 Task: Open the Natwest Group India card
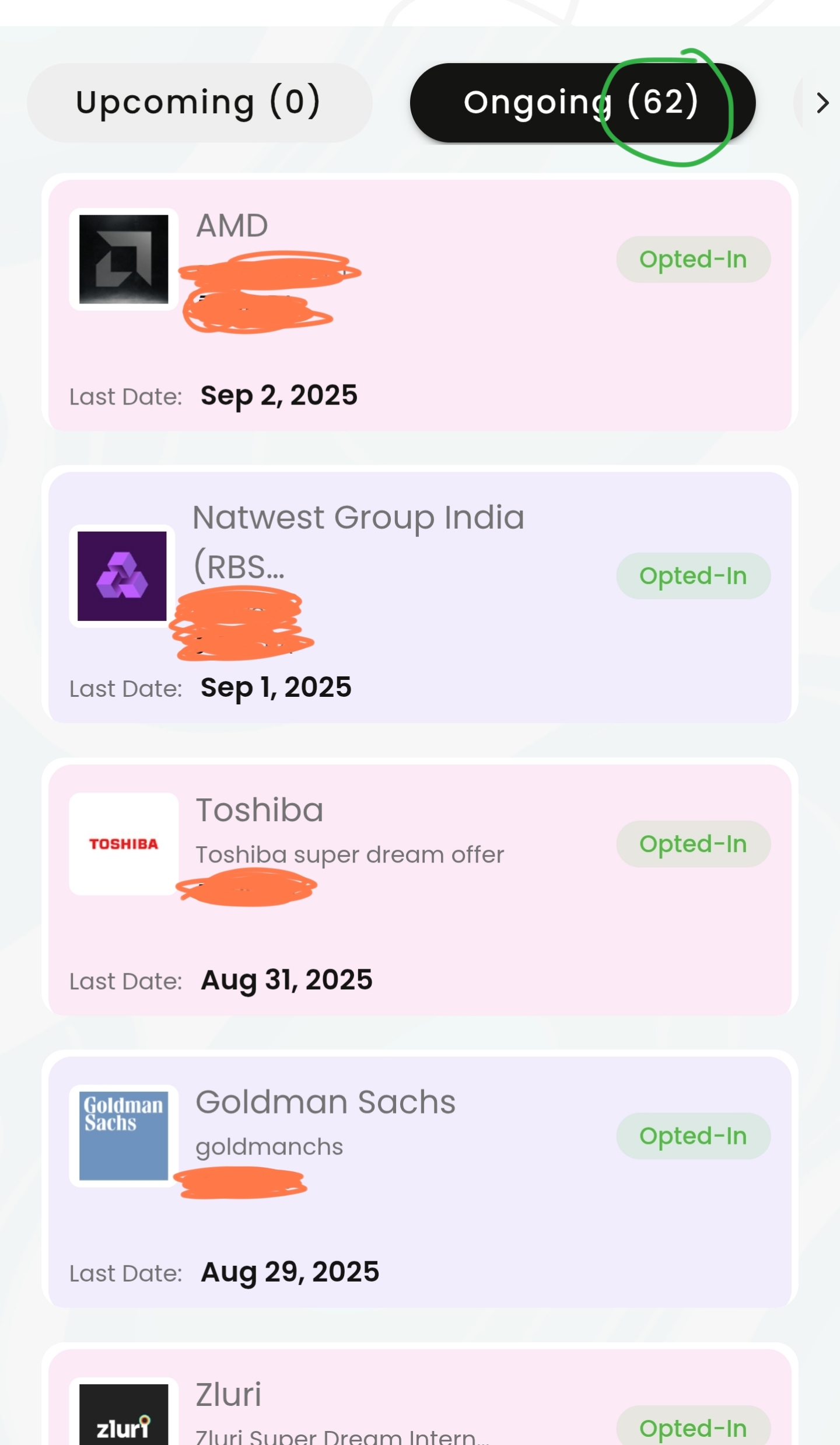coord(420,598)
